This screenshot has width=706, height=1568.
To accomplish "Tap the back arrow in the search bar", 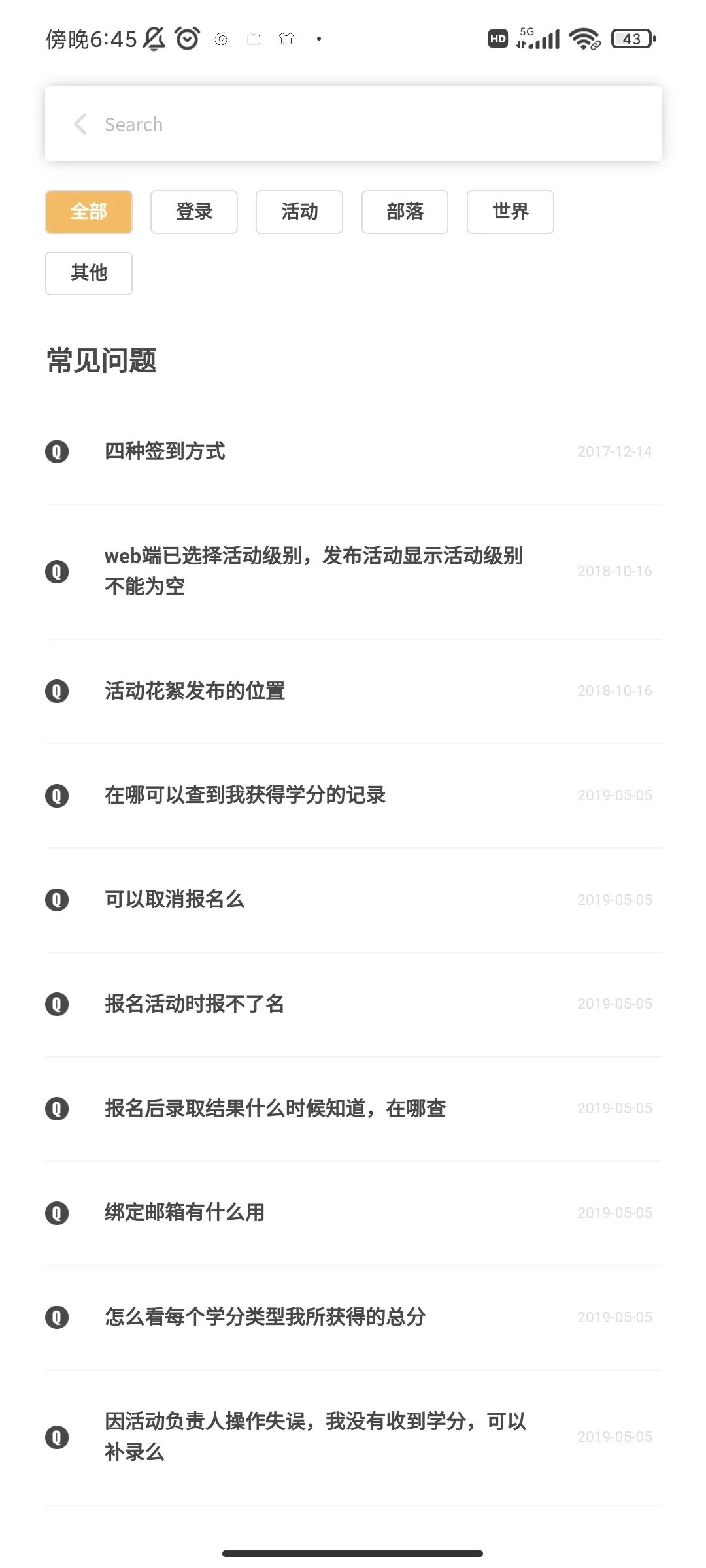I will coord(80,123).
